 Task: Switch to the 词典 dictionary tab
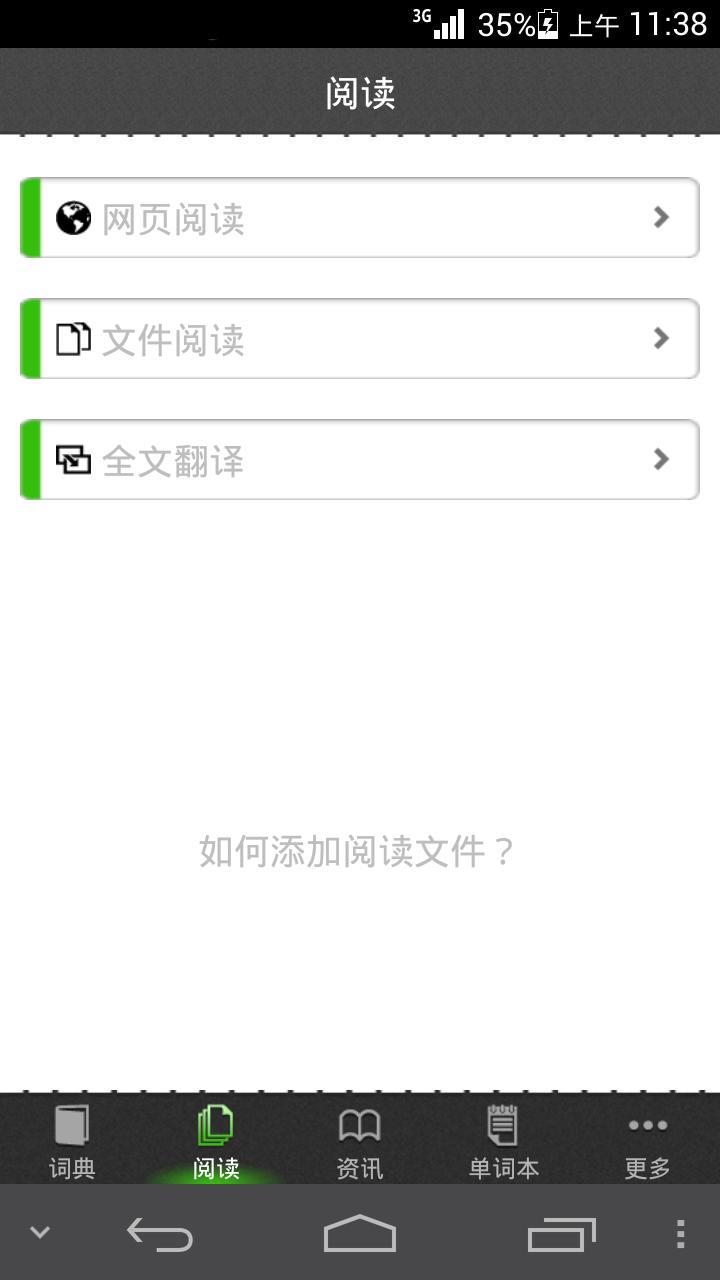tap(72, 1141)
